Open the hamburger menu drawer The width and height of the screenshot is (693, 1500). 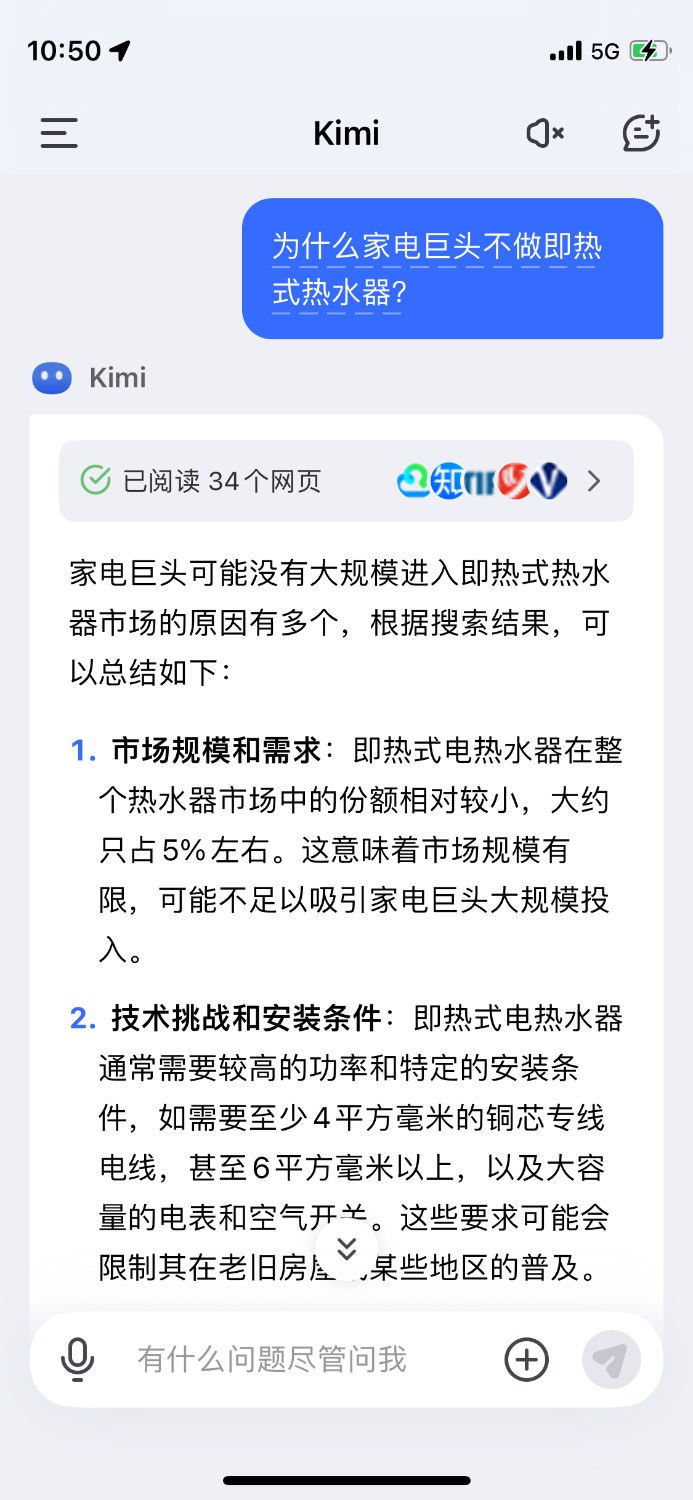[x=59, y=133]
